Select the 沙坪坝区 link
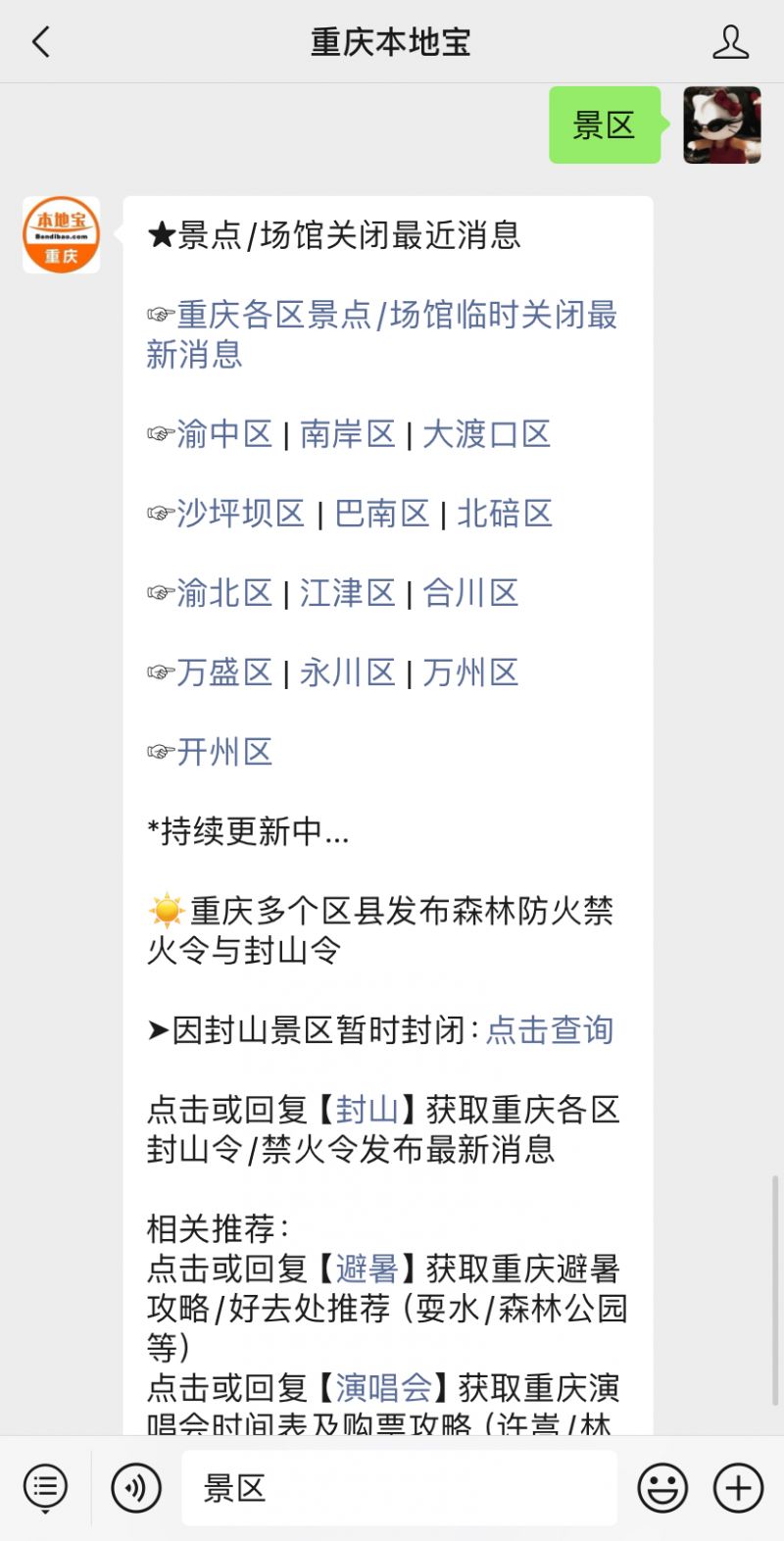Screen dimensions: 784x1541 coord(241,514)
